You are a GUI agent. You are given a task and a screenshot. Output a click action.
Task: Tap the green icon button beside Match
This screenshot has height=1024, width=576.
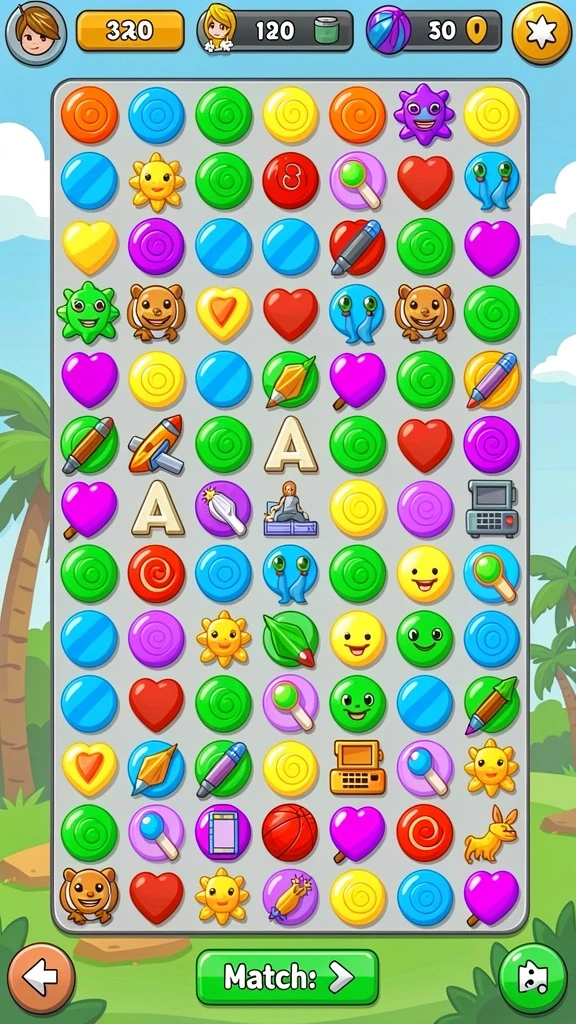coord(532,978)
